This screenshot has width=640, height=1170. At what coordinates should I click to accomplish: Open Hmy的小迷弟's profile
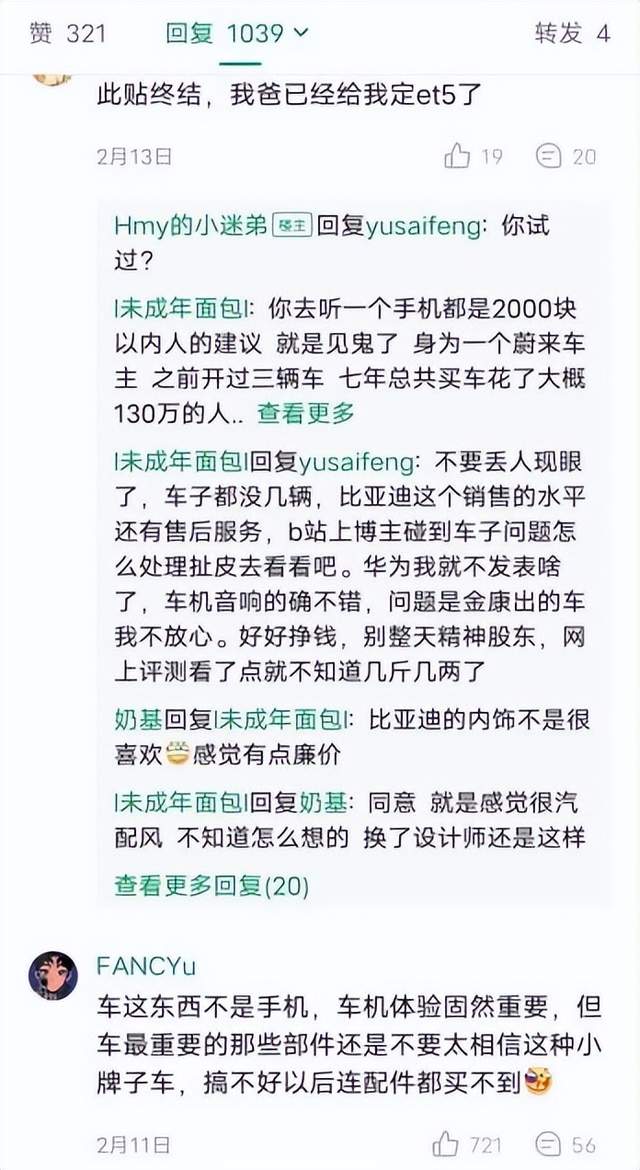coord(190,226)
